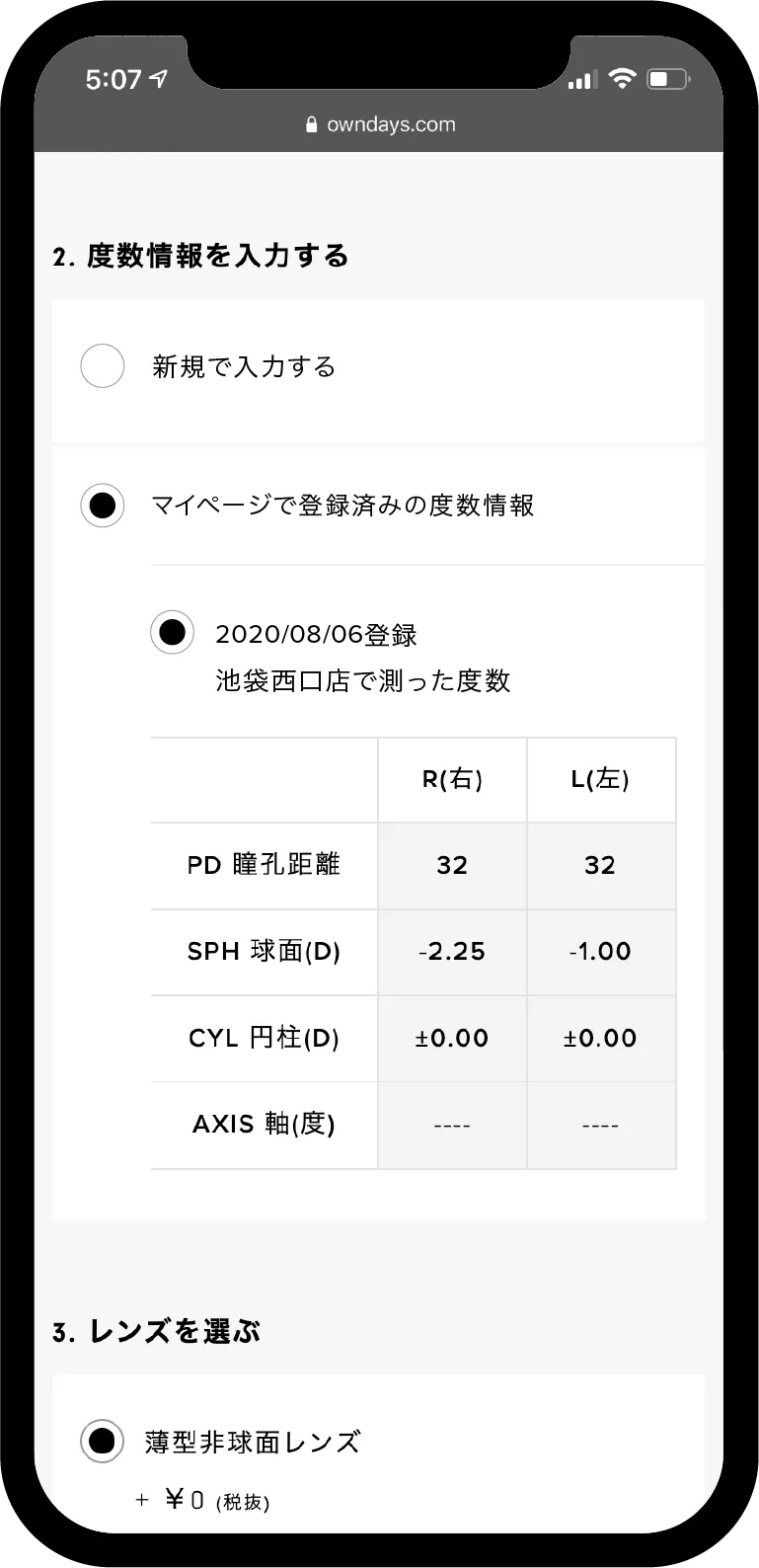Image resolution: width=759 pixels, height=1568 pixels.
Task: Choose マイページで登録済みの度数情報 radio option
Action: [103, 506]
